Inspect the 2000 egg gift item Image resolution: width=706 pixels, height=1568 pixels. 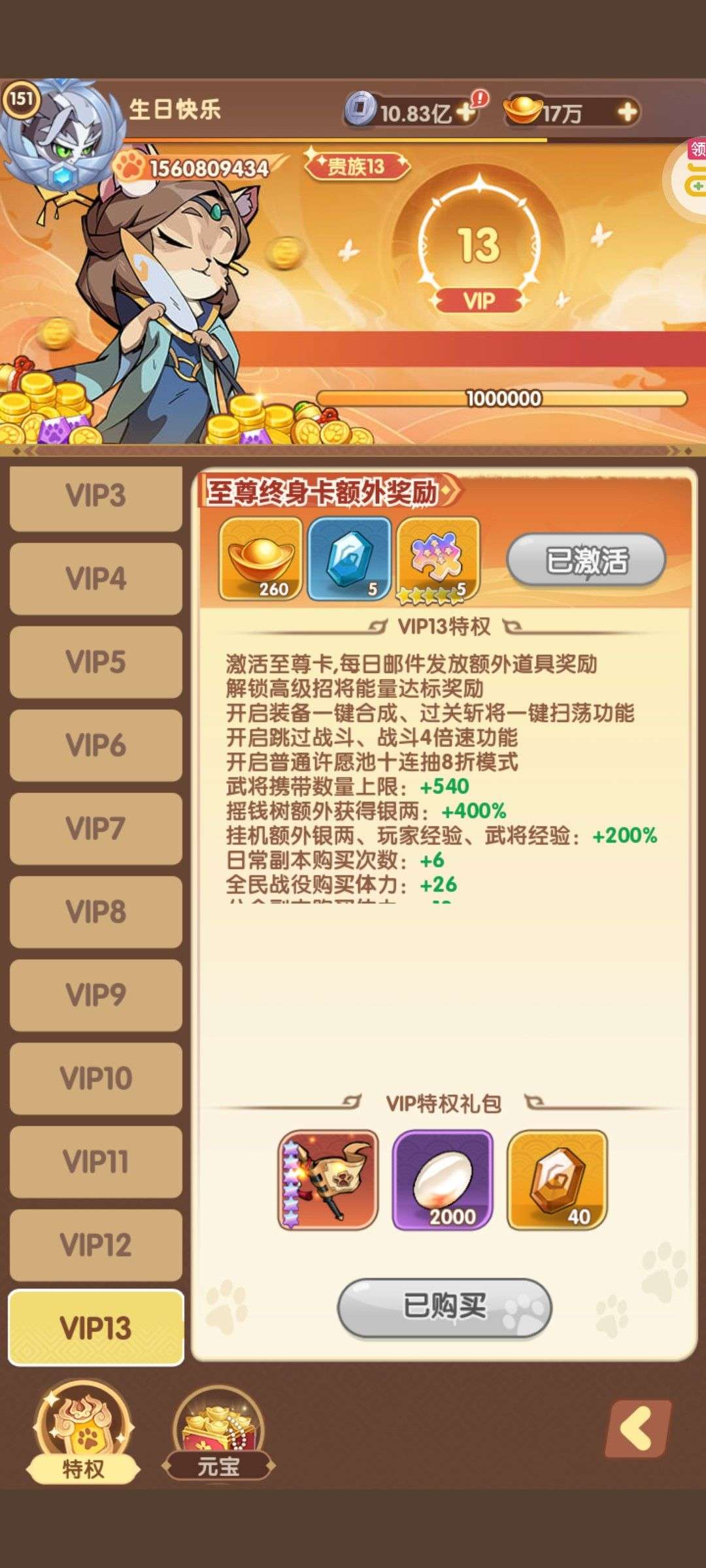(443, 1180)
